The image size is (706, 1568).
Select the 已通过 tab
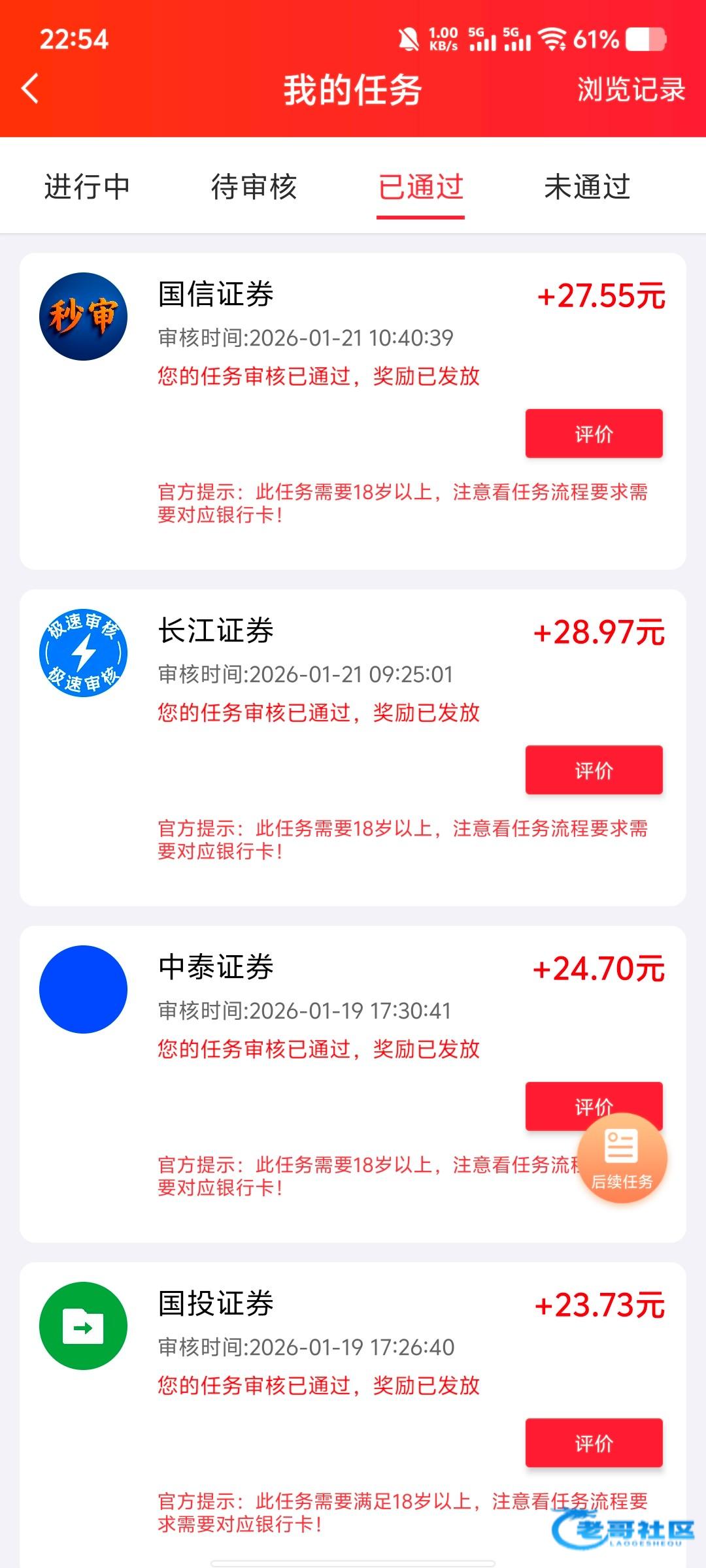420,188
